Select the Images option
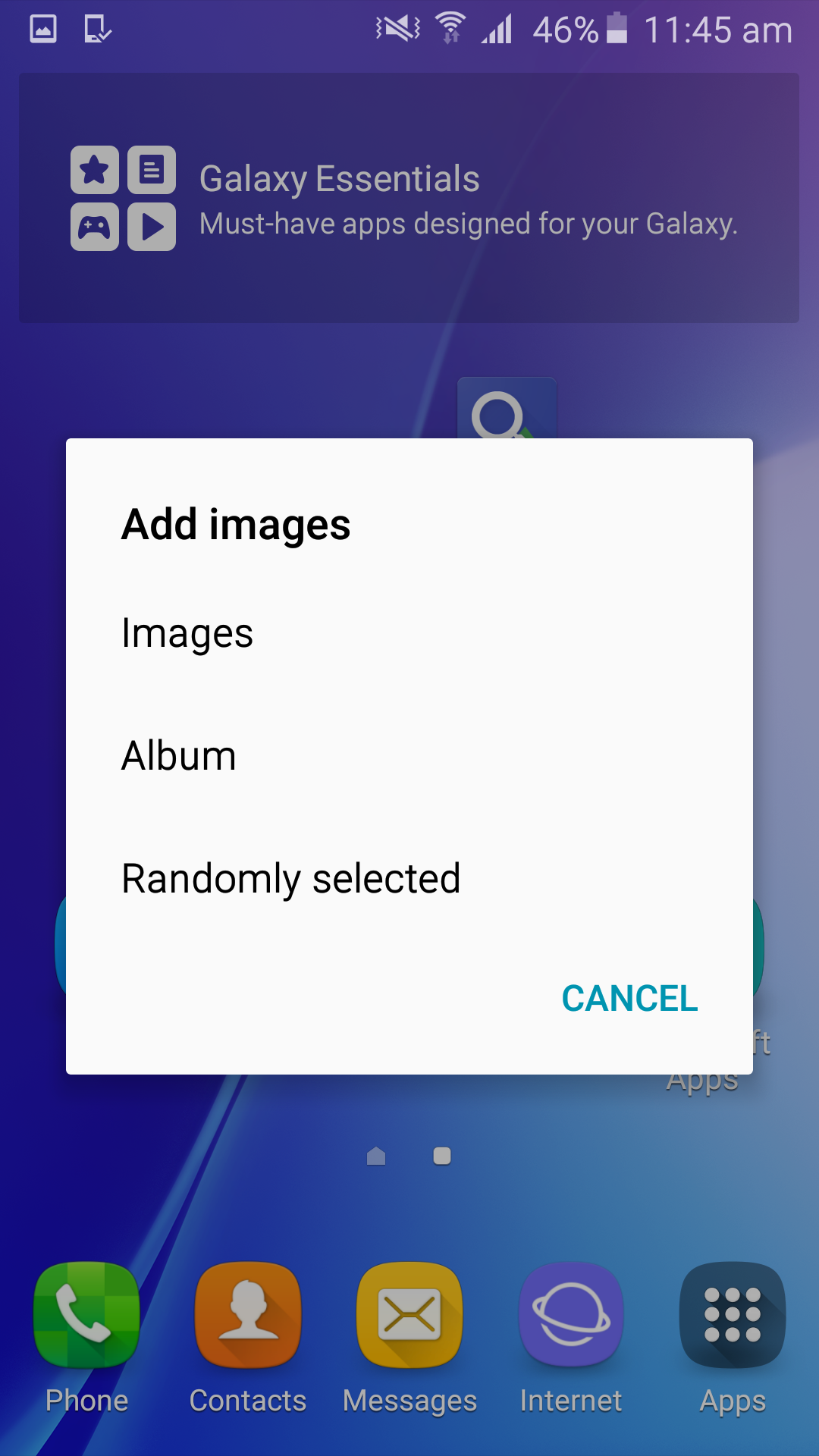819x1456 pixels. tap(409, 633)
